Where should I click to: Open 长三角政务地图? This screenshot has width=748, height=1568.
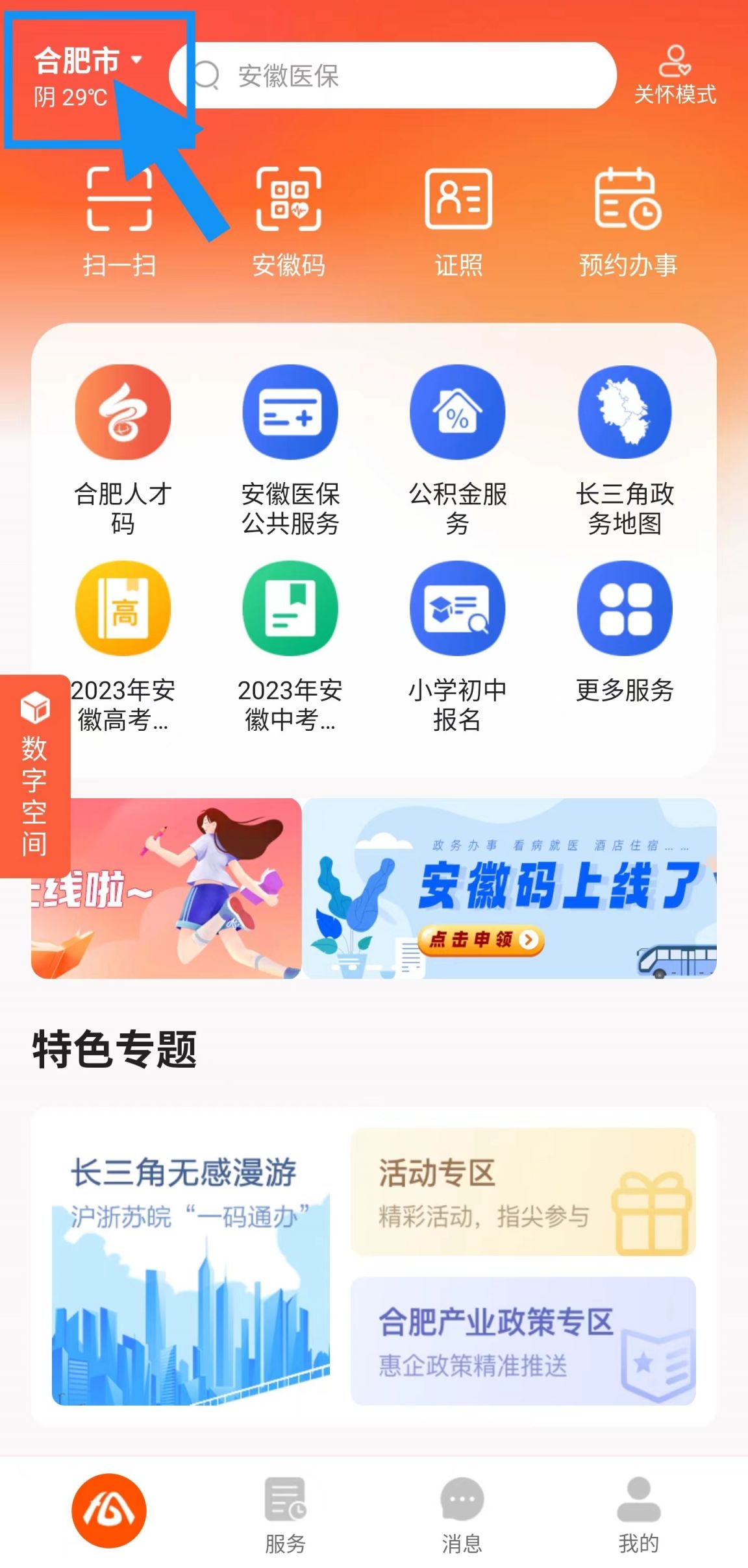[625, 448]
